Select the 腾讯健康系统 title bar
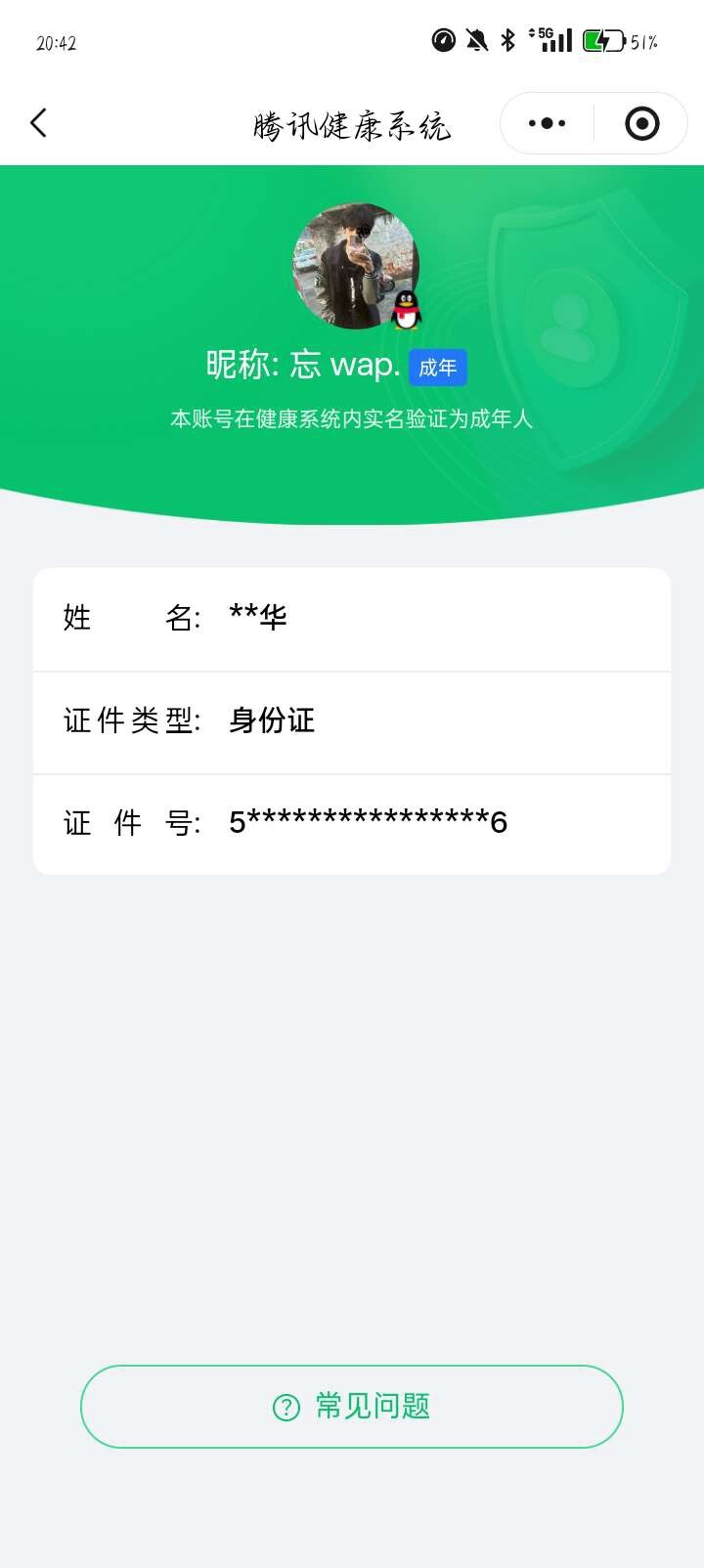 (352, 123)
